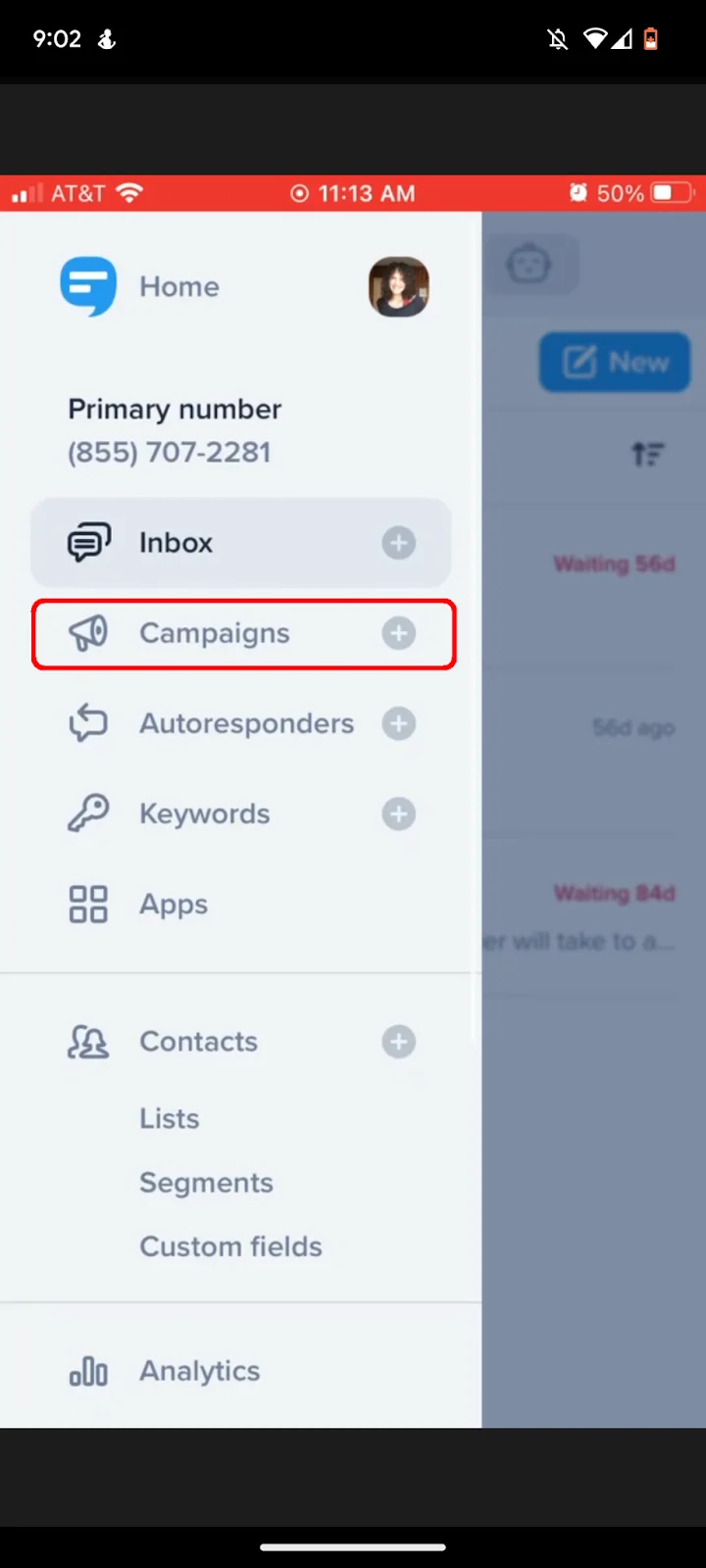The image size is (706, 1568).
Task: Select the Inbox chat bubble icon
Action: (x=88, y=542)
